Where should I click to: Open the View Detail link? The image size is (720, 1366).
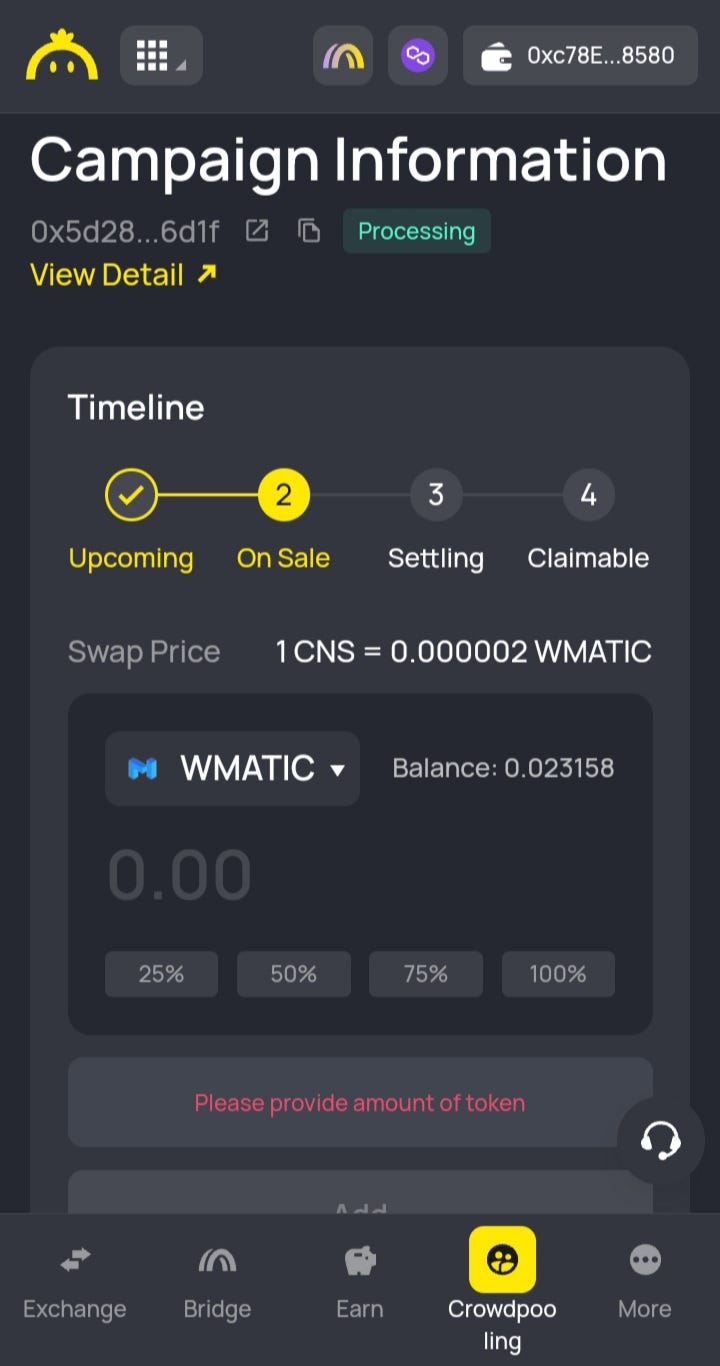(x=123, y=274)
